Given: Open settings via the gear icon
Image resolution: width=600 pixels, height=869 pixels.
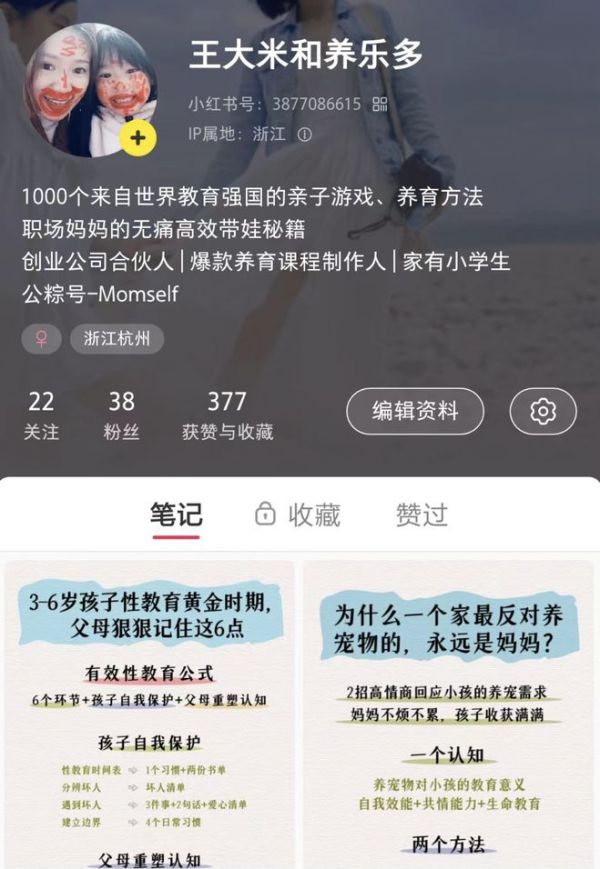Looking at the screenshot, I should point(543,411).
